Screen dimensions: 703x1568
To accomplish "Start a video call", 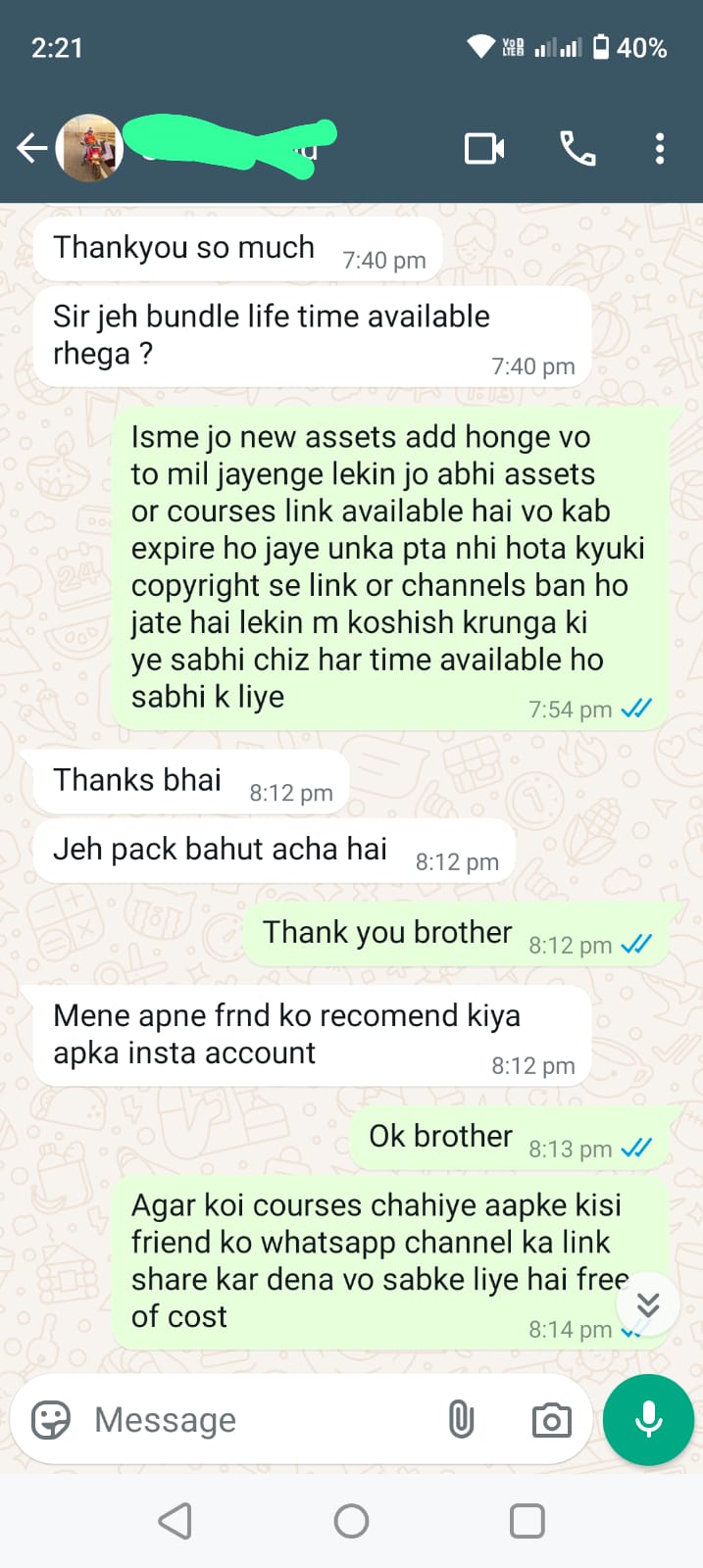I will coord(484,149).
